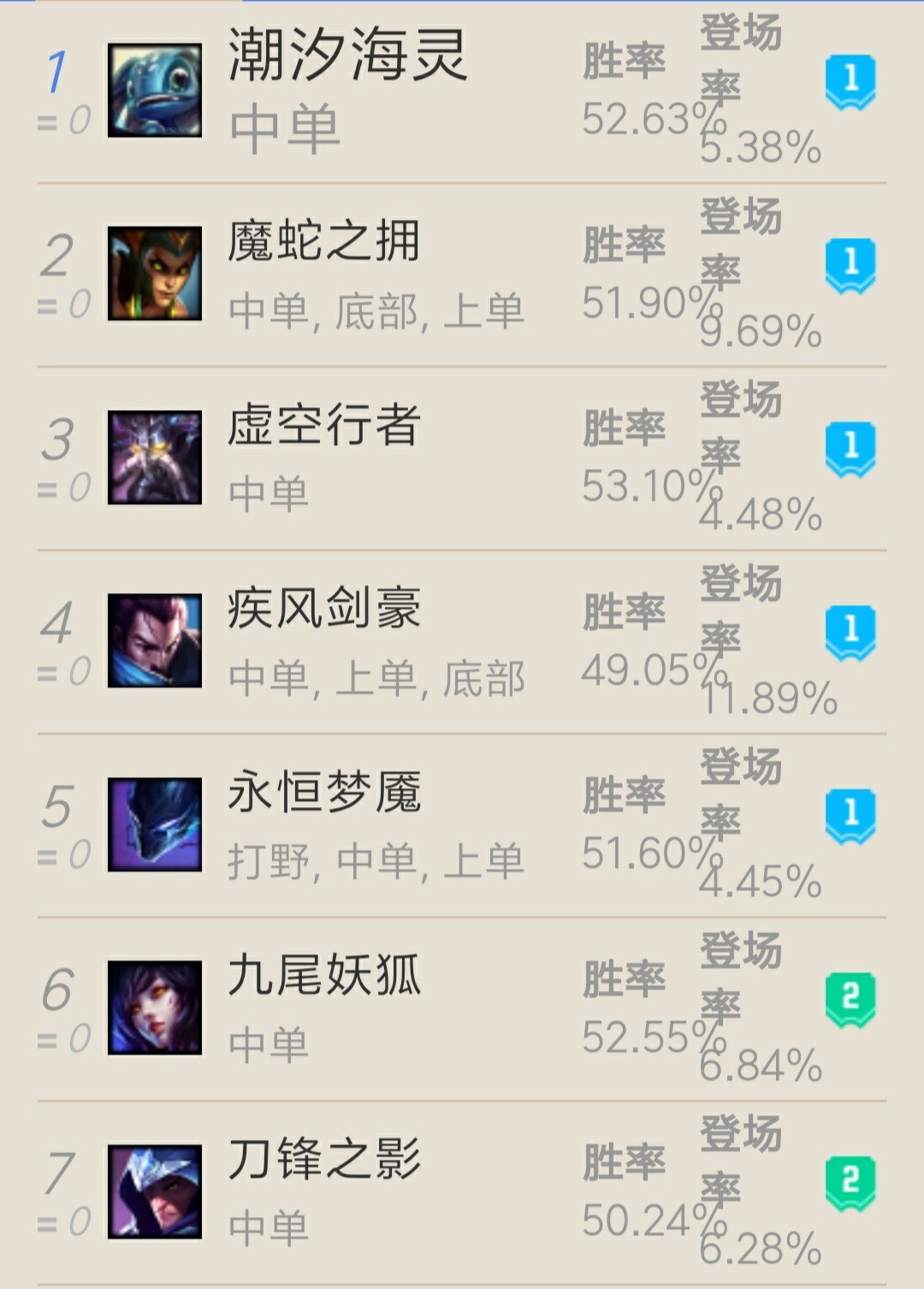Open 疾风剑豪 champion stats
This screenshot has width=924, height=1289.
(x=323, y=609)
